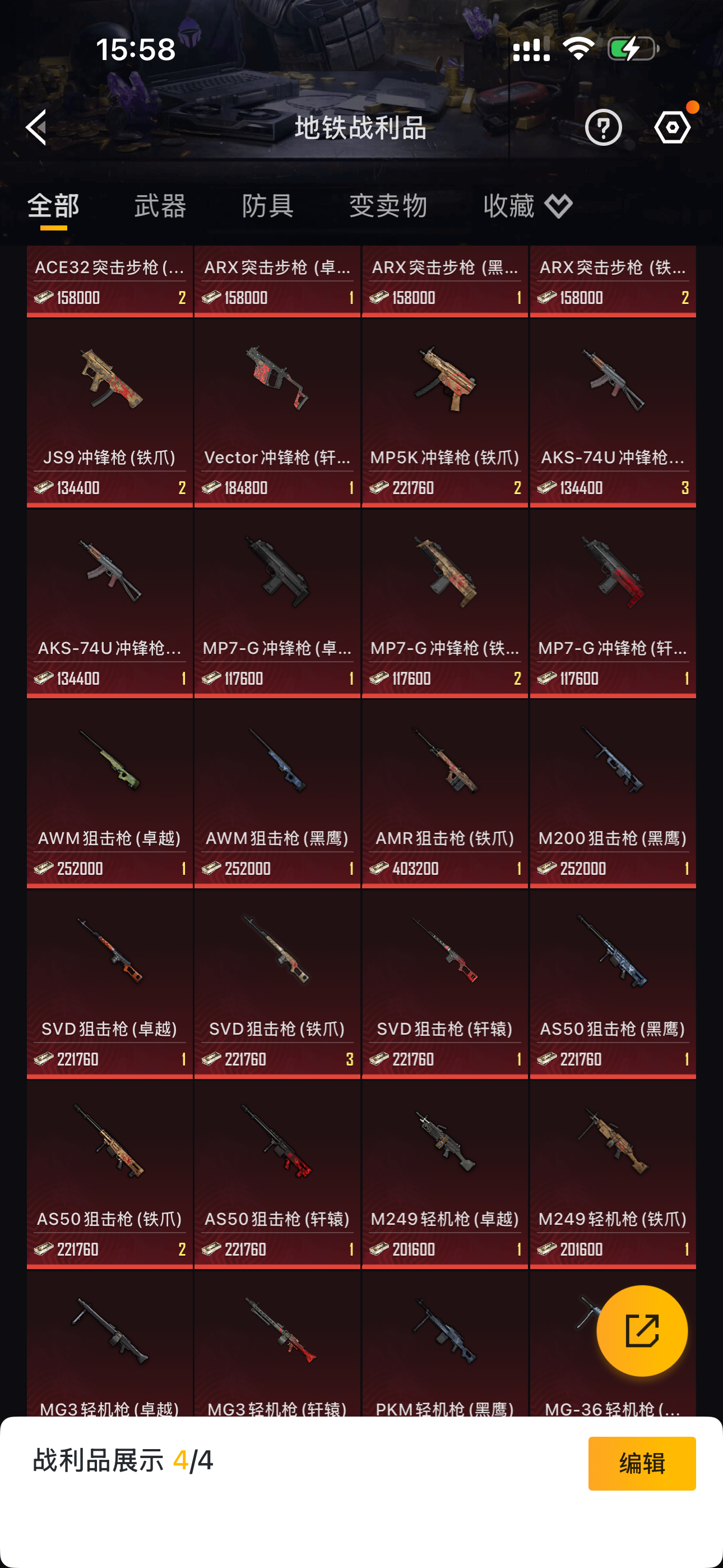
Task: Expand the 收藏 dropdown
Action: pyautogui.click(x=527, y=206)
